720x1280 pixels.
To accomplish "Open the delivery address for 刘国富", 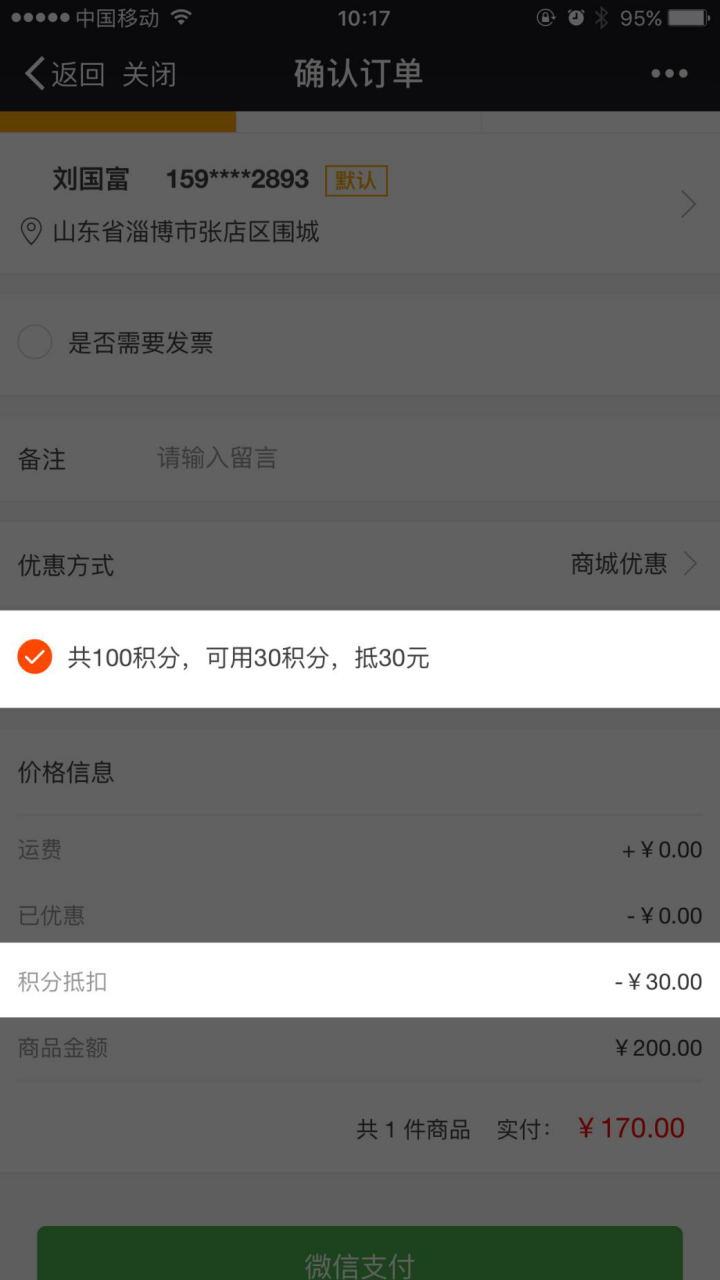I will [360, 205].
